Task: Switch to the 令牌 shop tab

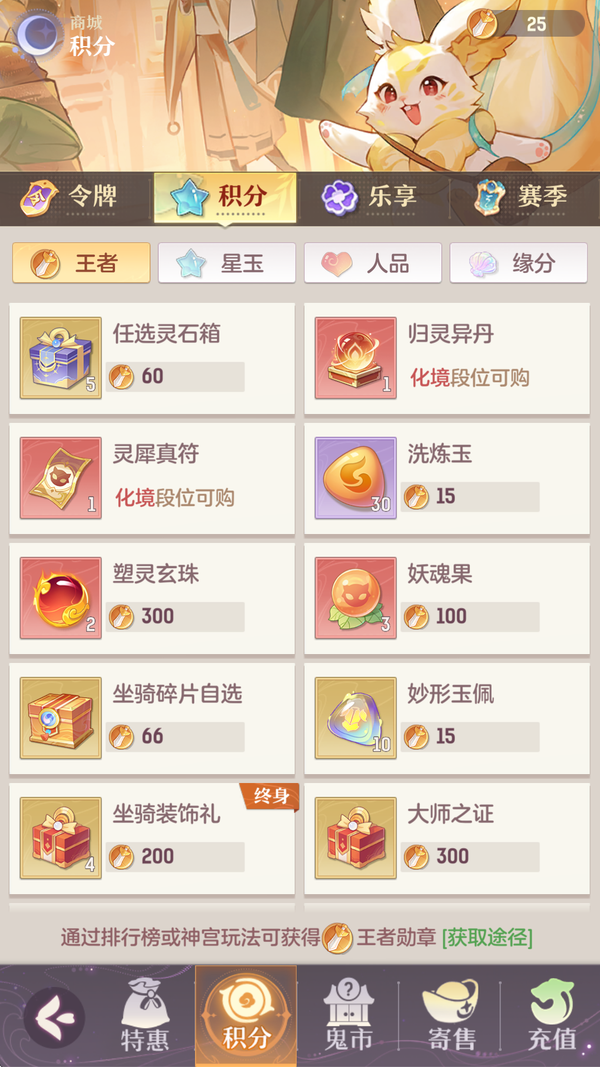Action: (x=75, y=196)
